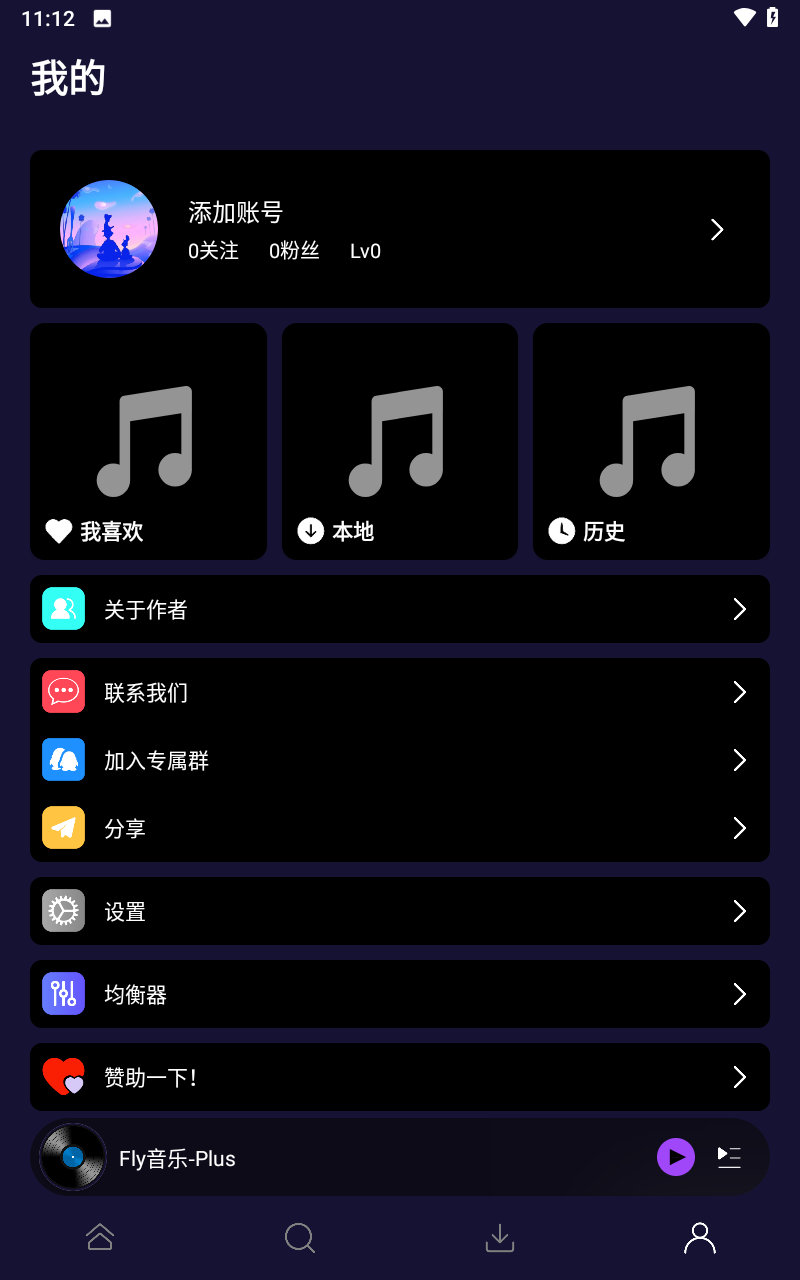Click 添加账号 to add an account
The image size is (800, 1280).
pyautogui.click(x=234, y=212)
